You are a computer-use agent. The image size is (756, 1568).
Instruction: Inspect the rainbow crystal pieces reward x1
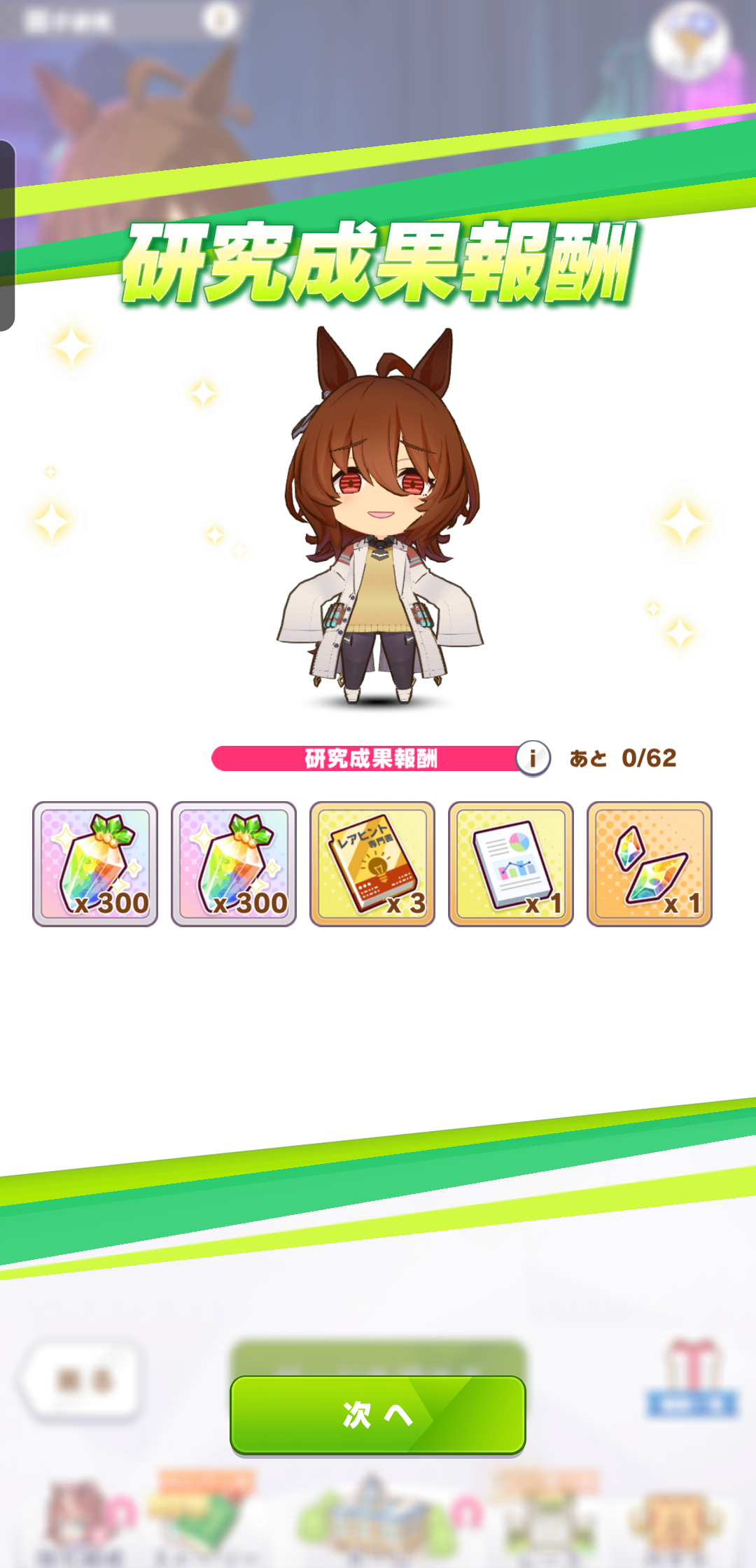pyautogui.click(x=649, y=863)
